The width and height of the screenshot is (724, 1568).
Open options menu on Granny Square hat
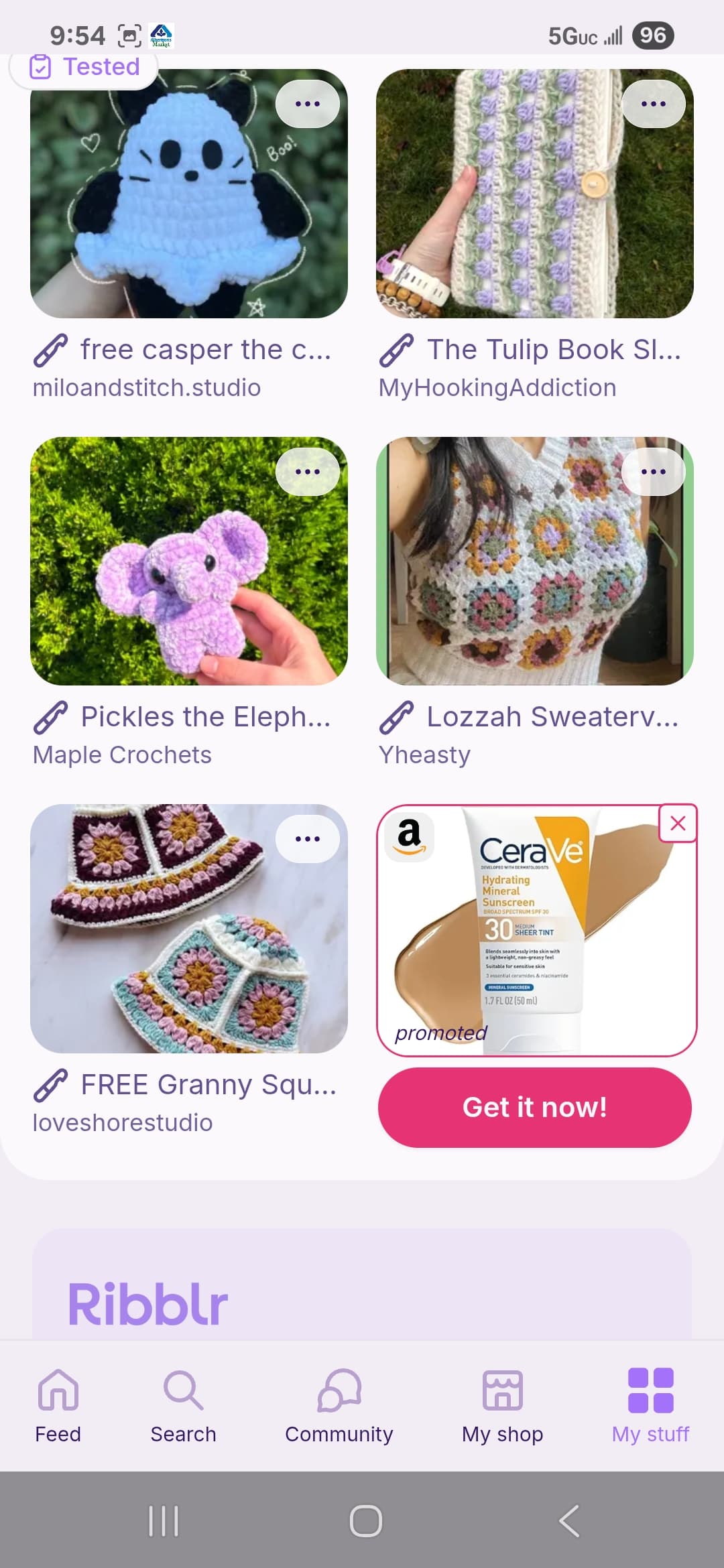tap(307, 839)
